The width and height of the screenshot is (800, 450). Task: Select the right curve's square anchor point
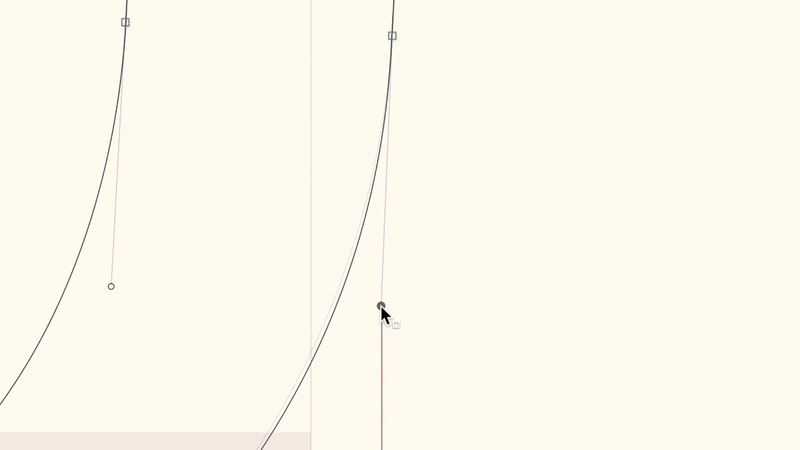click(392, 36)
